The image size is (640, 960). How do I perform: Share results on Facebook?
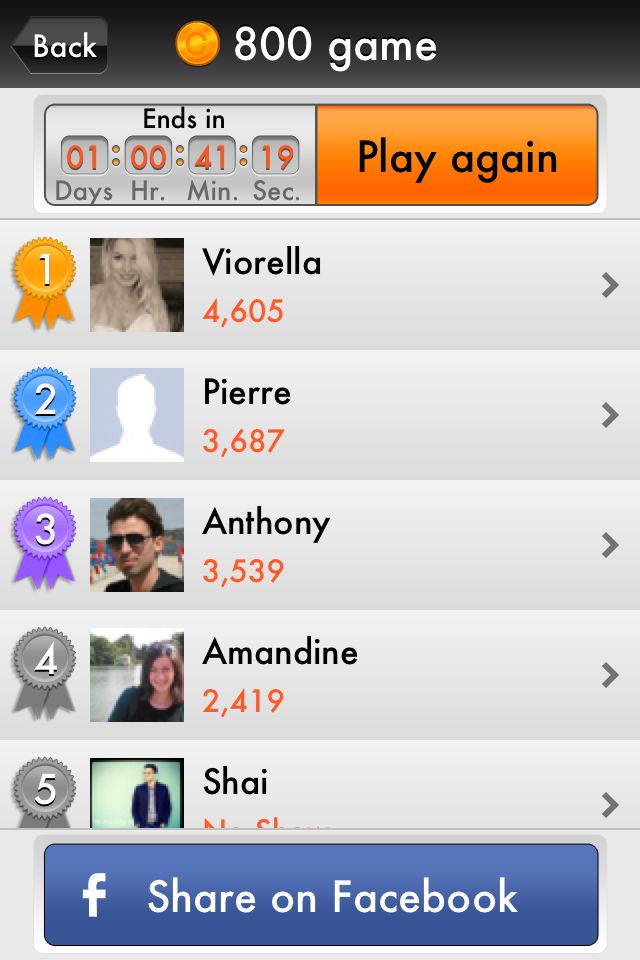click(x=320, y=895)
